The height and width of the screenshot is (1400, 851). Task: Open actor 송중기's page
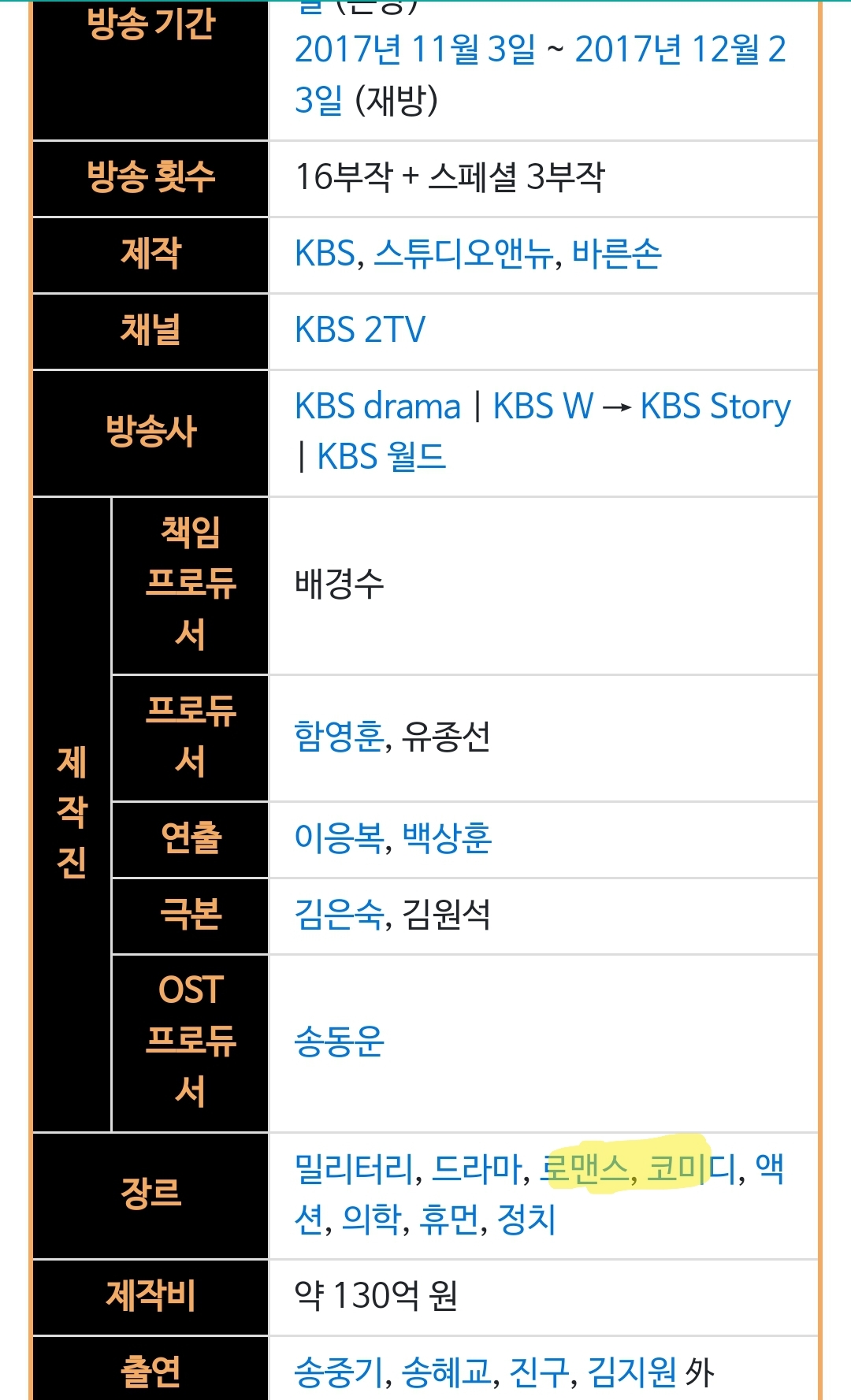click(x=339, y=1372)
